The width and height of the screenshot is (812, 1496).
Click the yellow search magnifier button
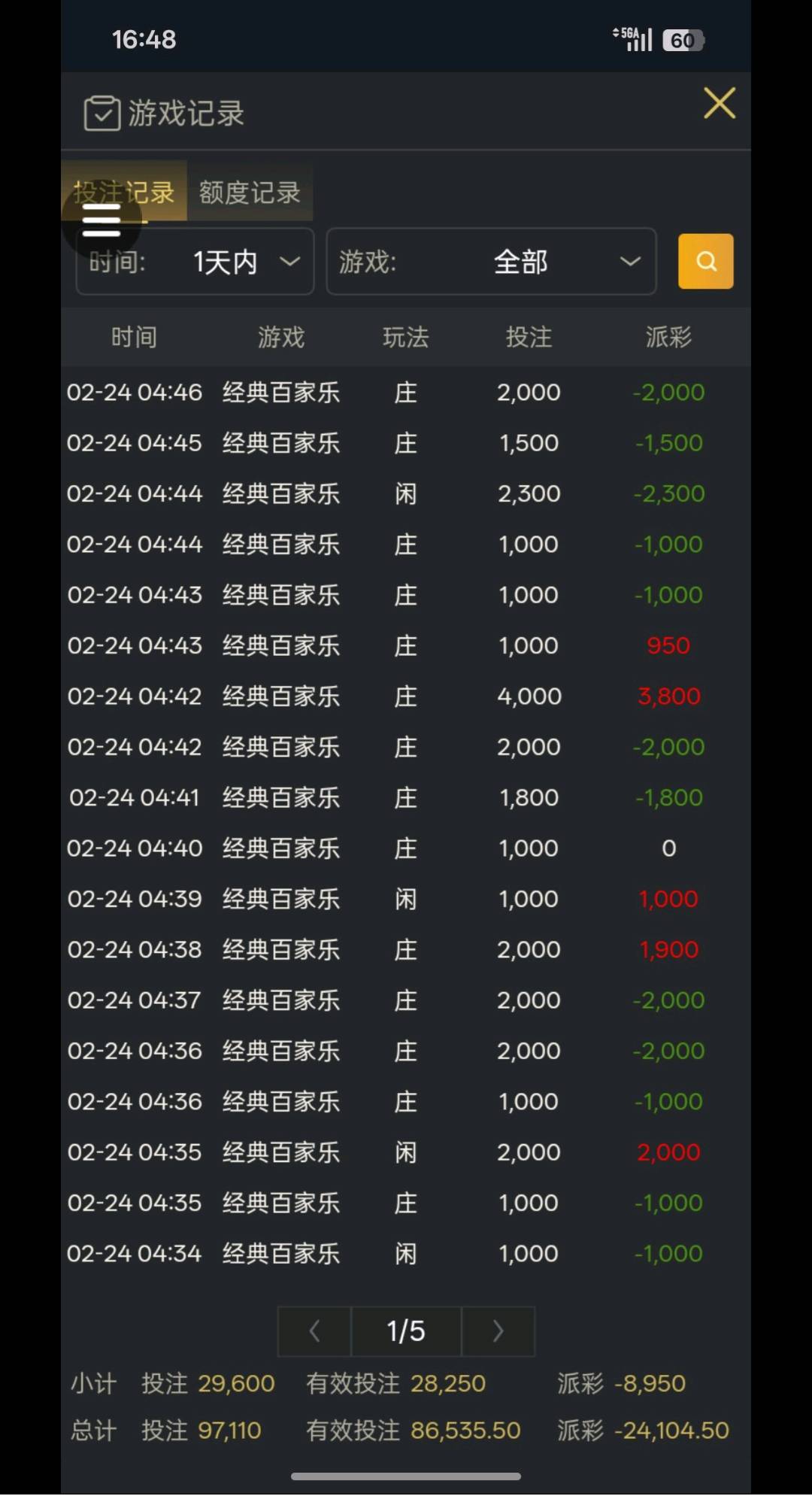pos(705,261)
